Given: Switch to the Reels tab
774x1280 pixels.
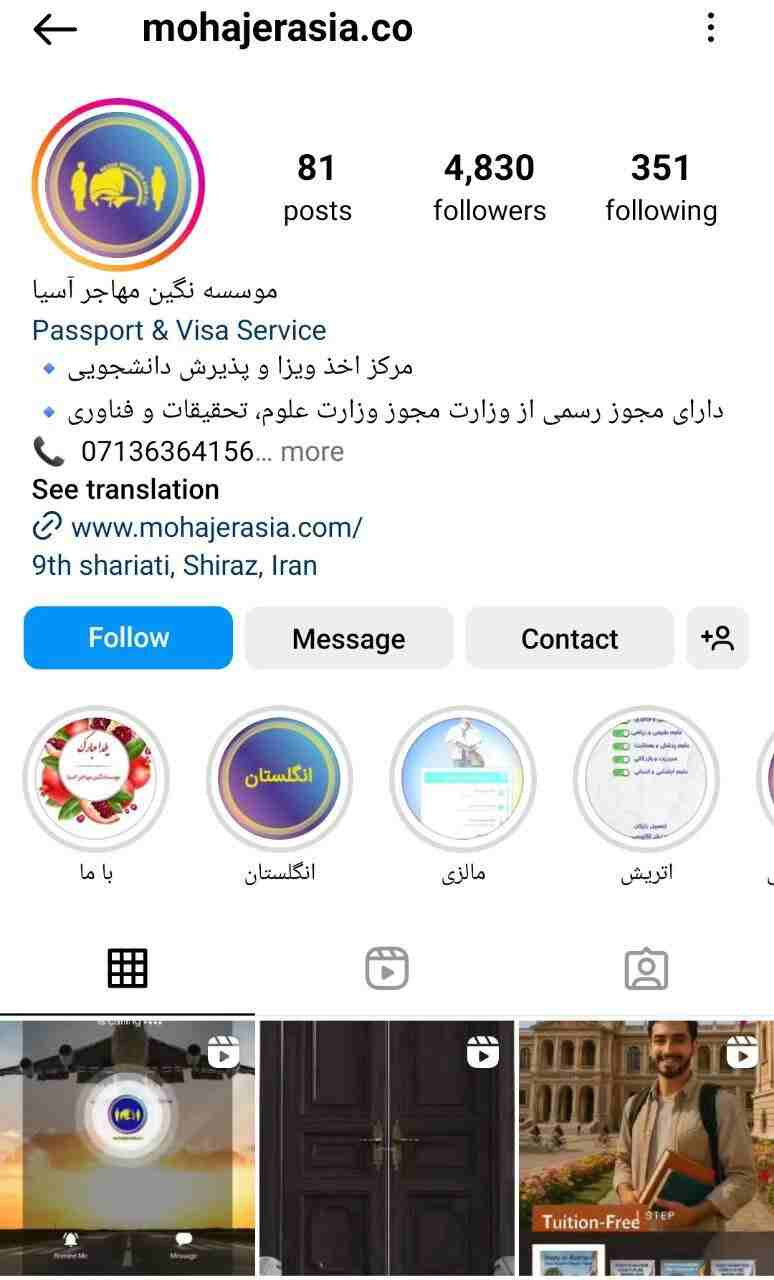Looking at the screenshot, I should [386, 968].
